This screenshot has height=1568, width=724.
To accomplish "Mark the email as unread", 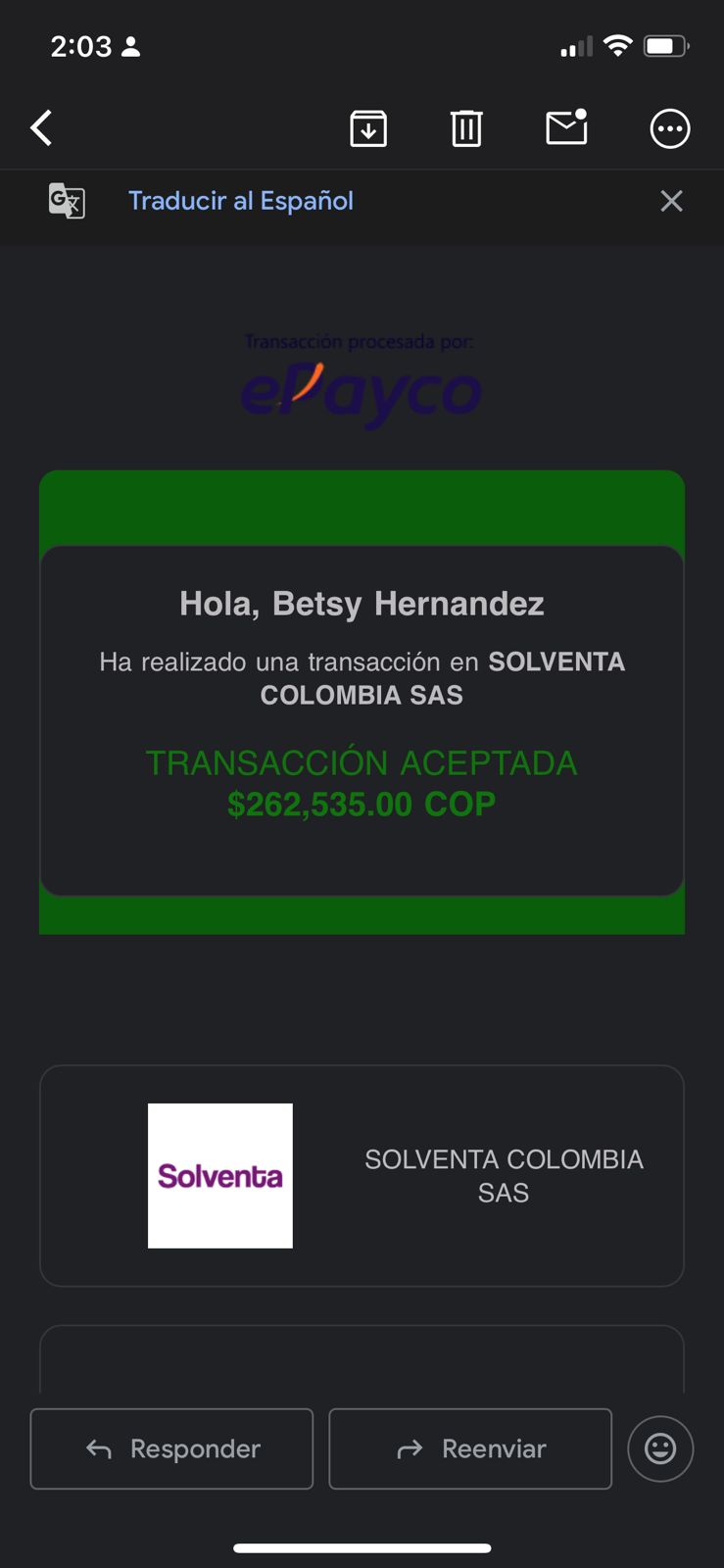I will coord(566,128).
